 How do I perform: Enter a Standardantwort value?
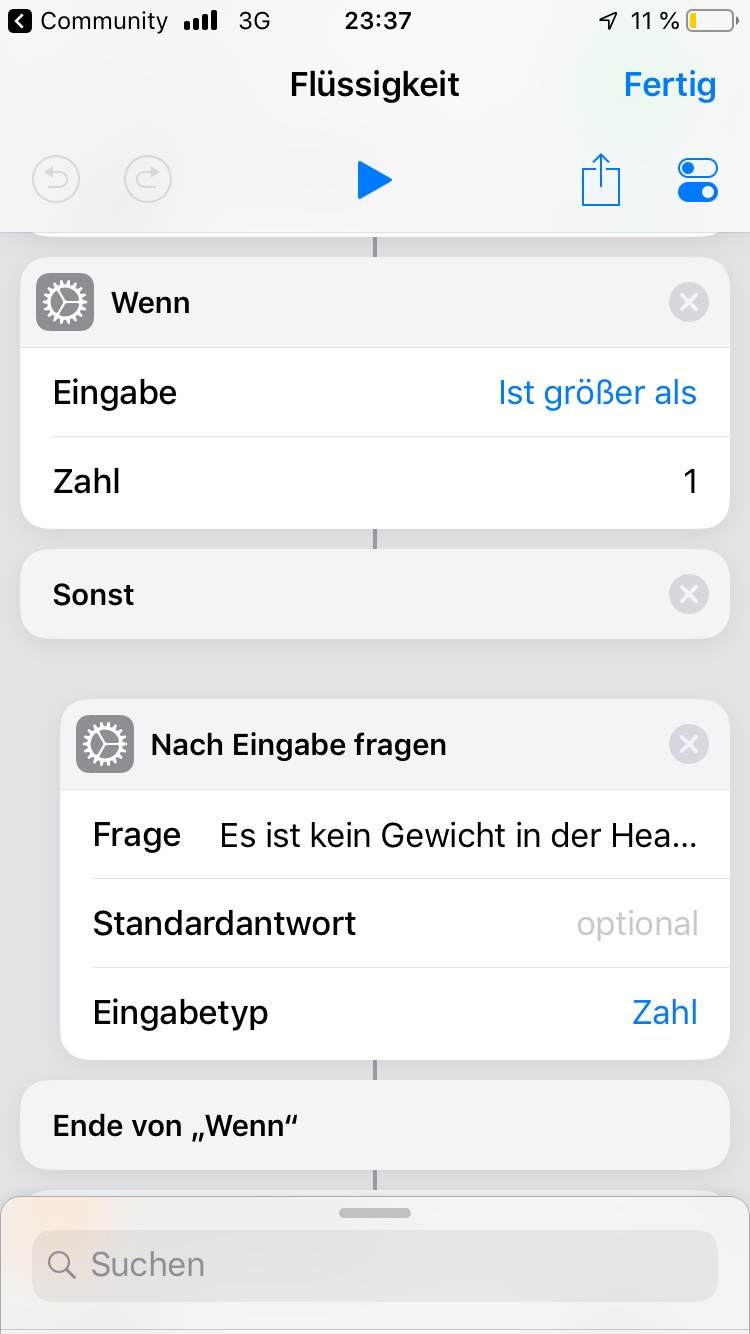pos(637,924)
